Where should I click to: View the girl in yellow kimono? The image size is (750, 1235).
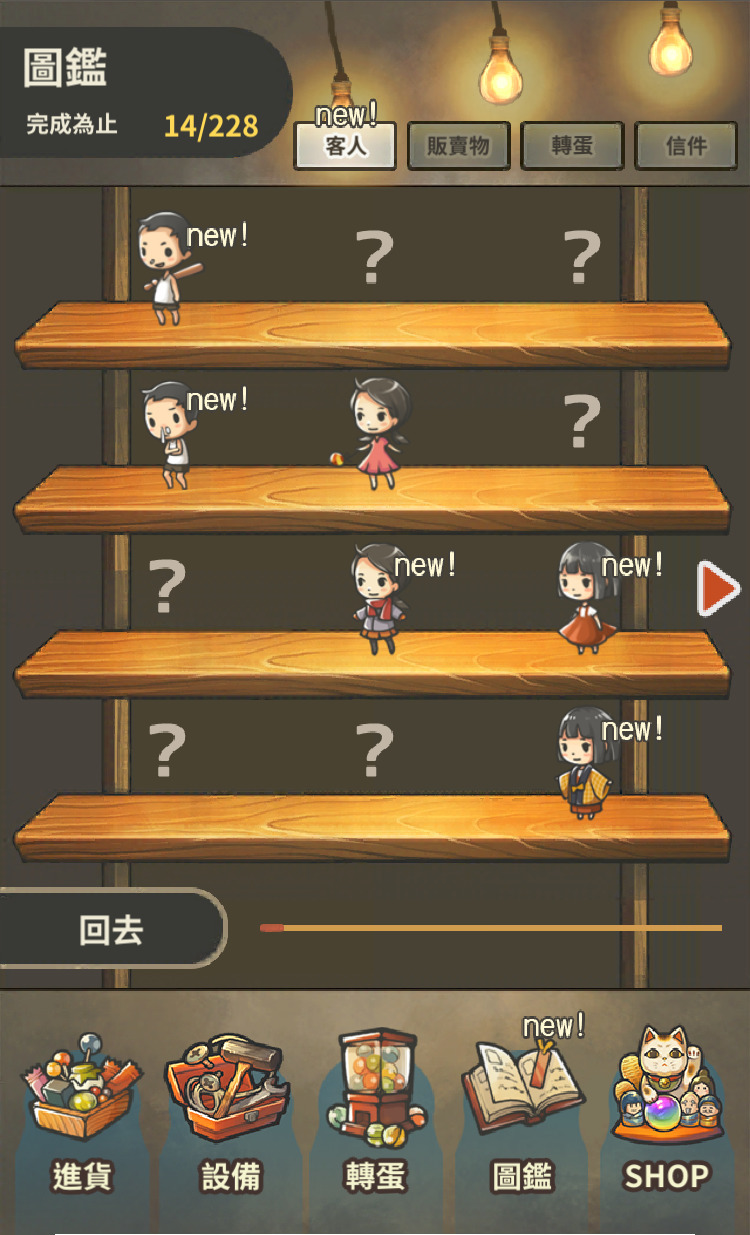tap(583, 760)
